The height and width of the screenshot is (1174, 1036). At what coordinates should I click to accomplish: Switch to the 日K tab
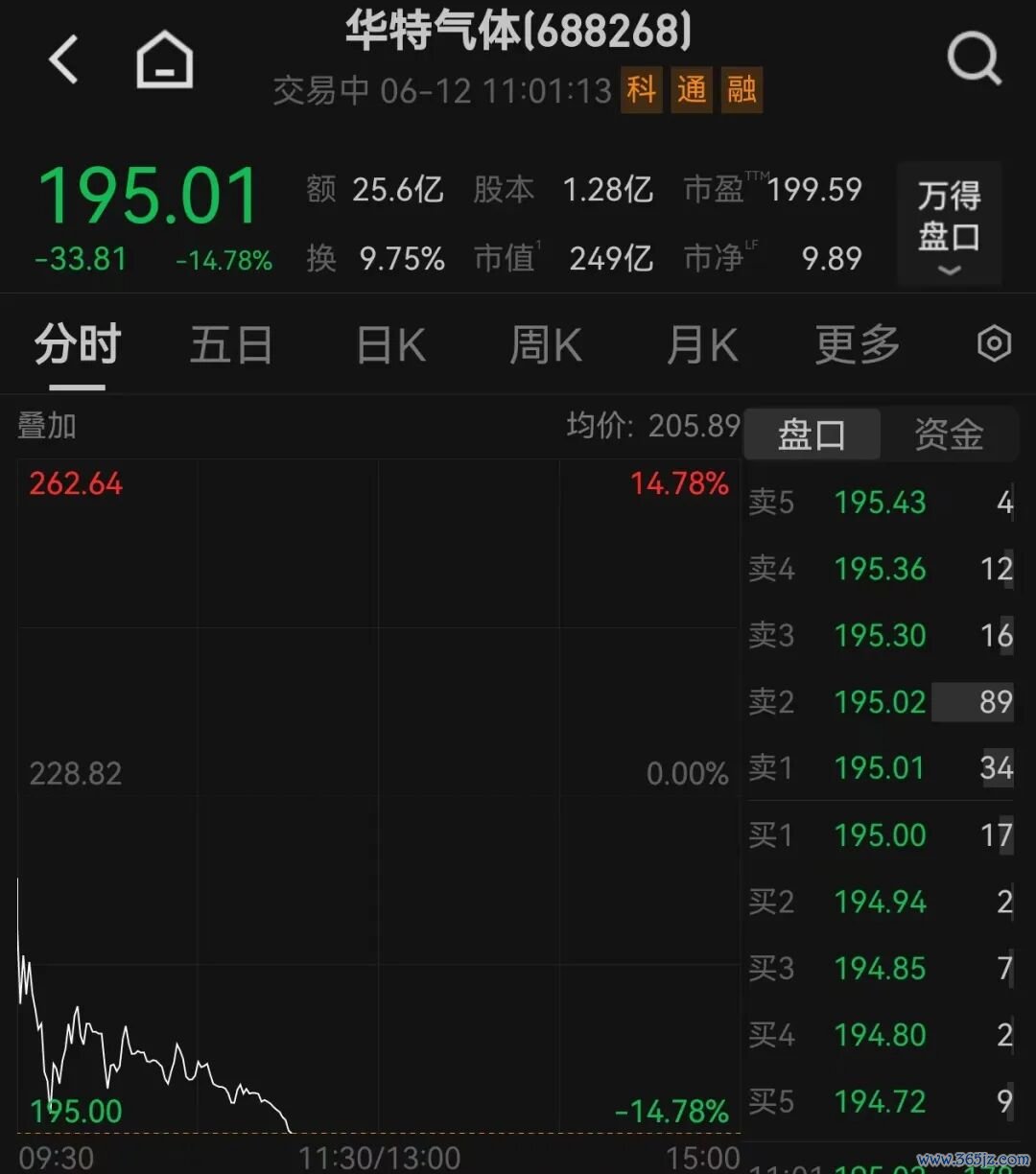coord(390,344)
